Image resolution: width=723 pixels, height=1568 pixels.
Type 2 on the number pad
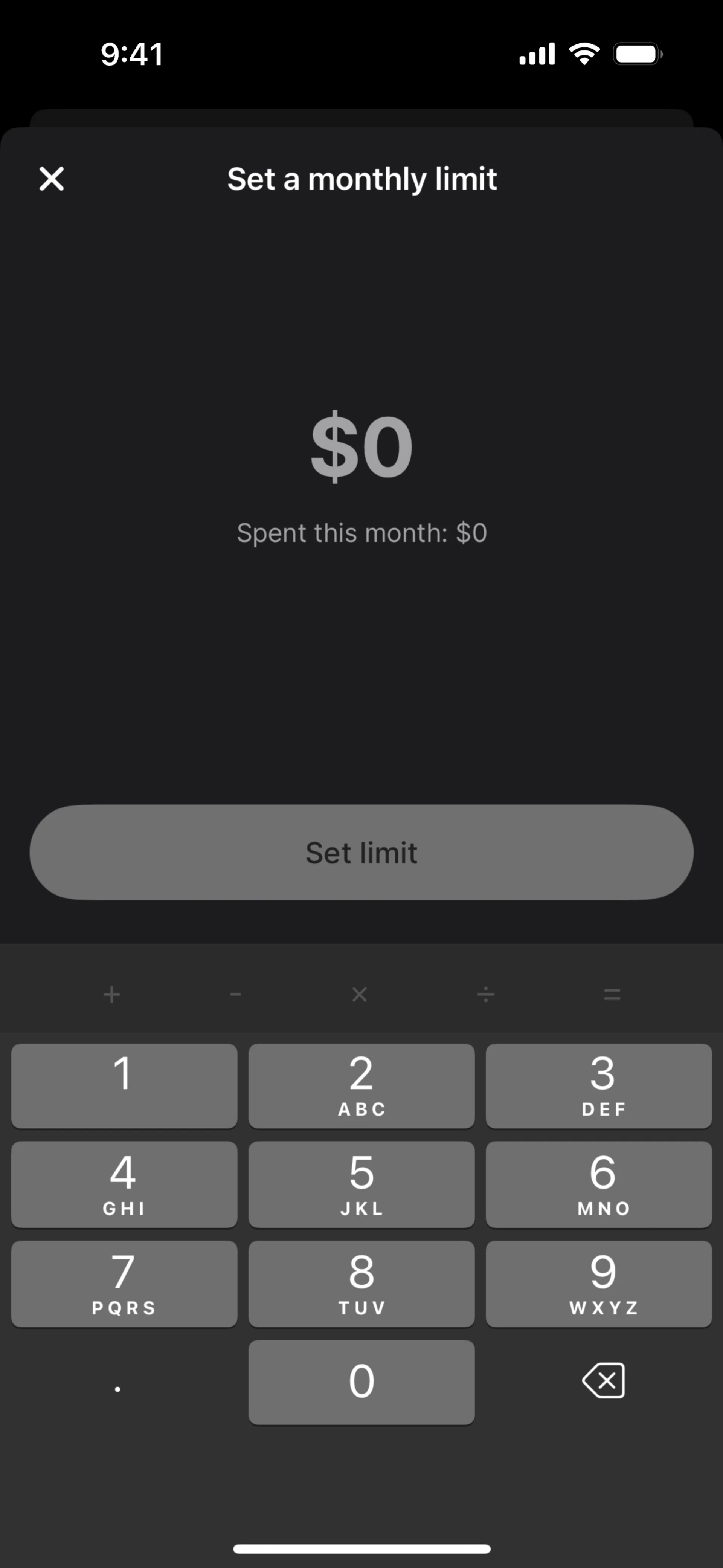[361, 1086]
